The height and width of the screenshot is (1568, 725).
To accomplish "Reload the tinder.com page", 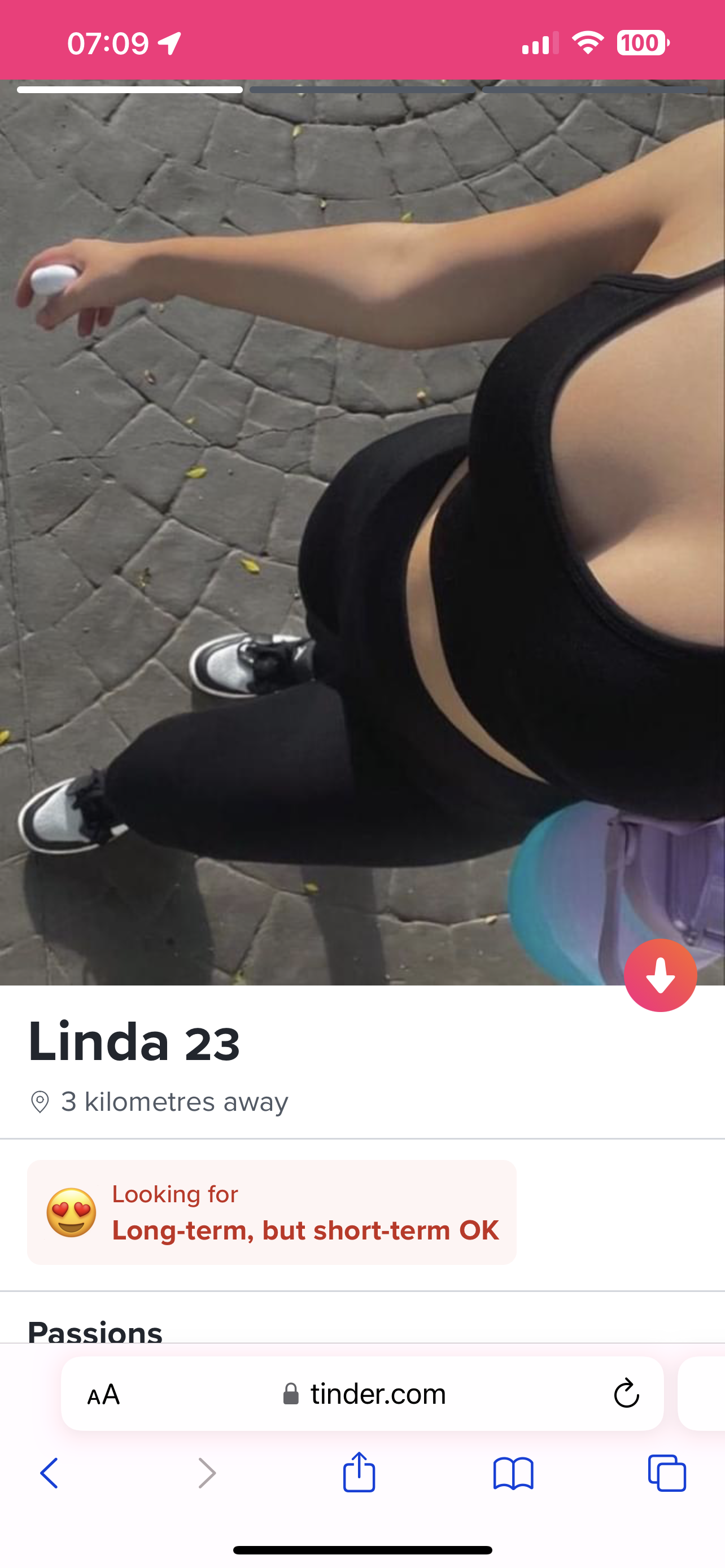I will click(626, 1394).
